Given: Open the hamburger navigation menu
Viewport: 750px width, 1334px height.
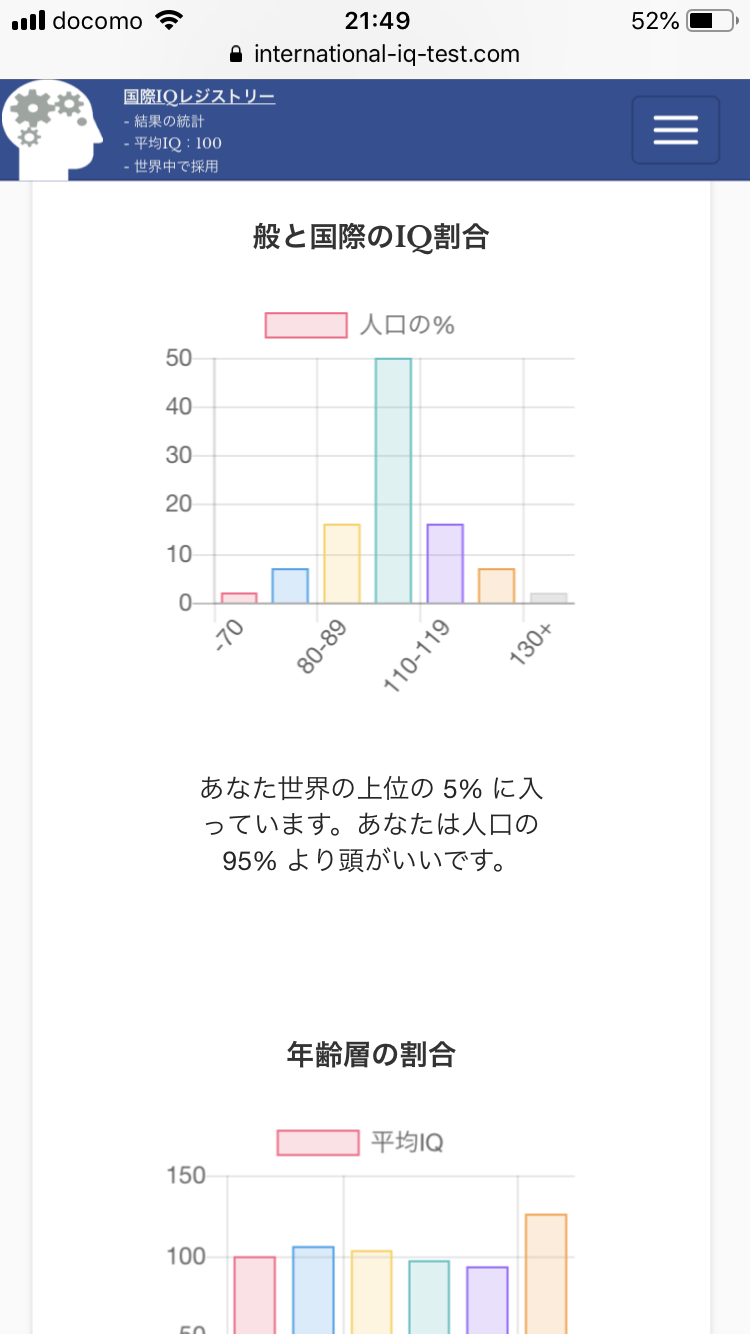Looking at the screenshot, I should [675, 130].
